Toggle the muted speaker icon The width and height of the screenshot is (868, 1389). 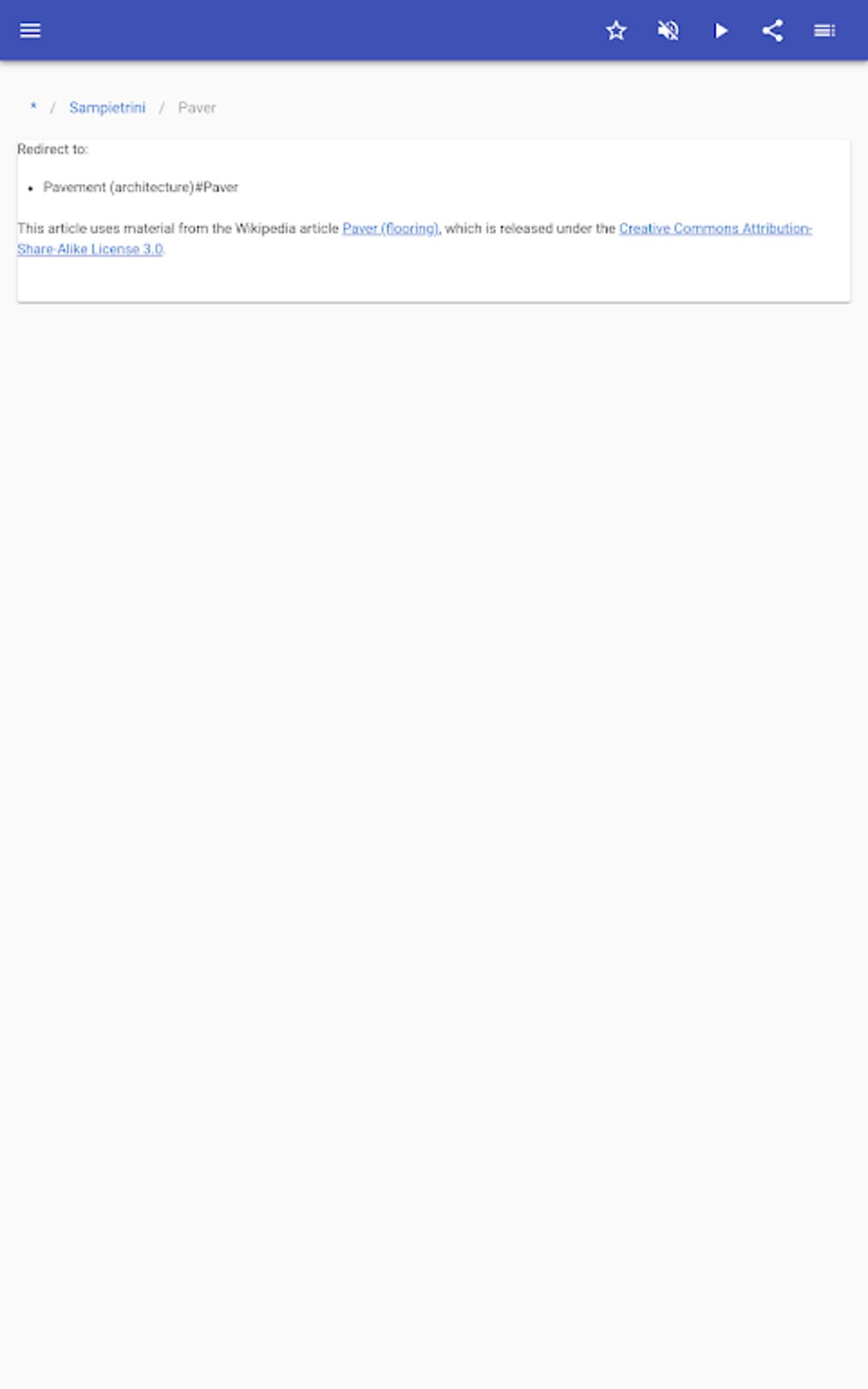(668, 31)
